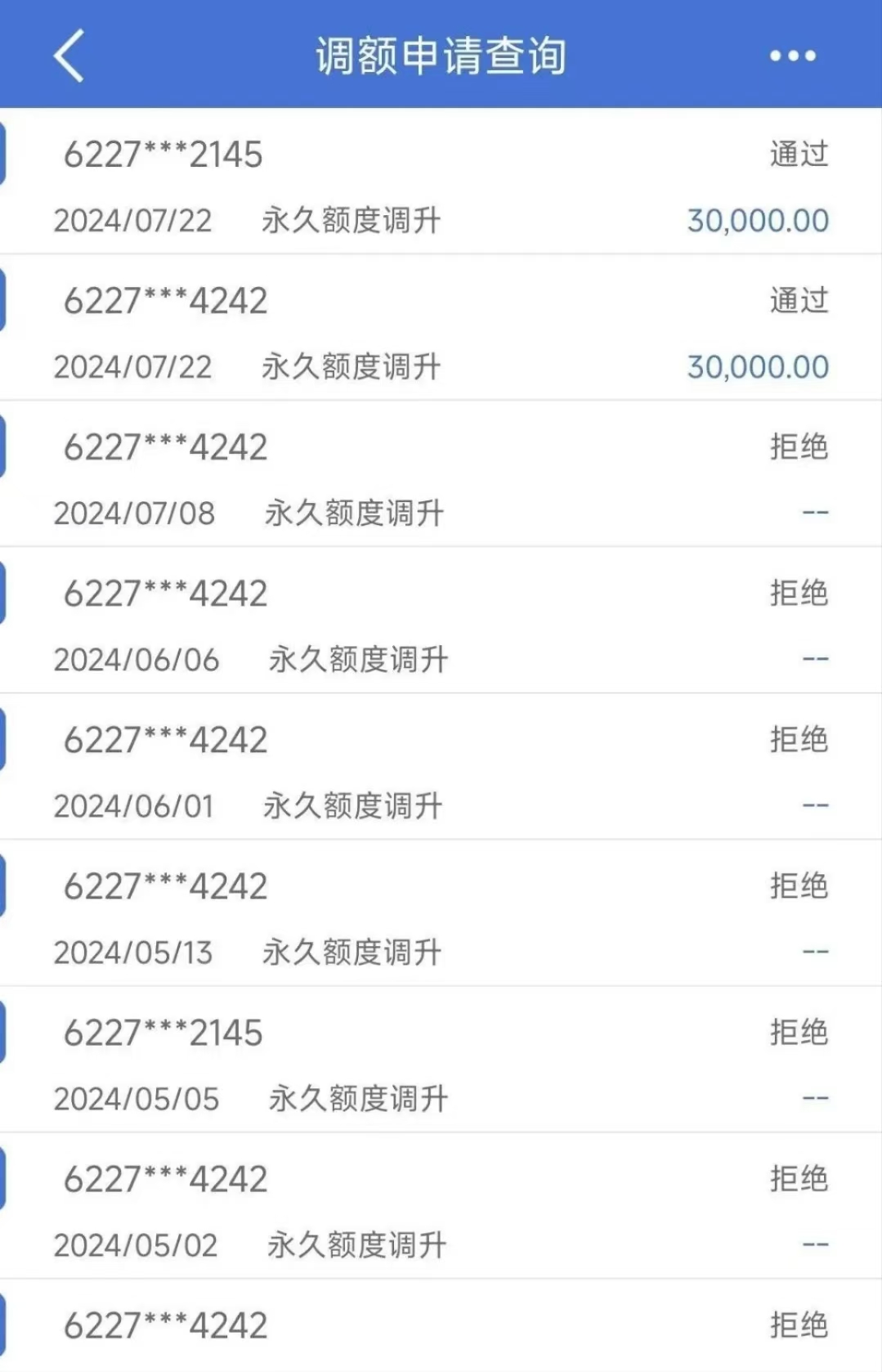View the rejected application dated 2024/06/06
Viewport: 882px width, 1372px height.
pyautogui.click(x=441, y=621)
